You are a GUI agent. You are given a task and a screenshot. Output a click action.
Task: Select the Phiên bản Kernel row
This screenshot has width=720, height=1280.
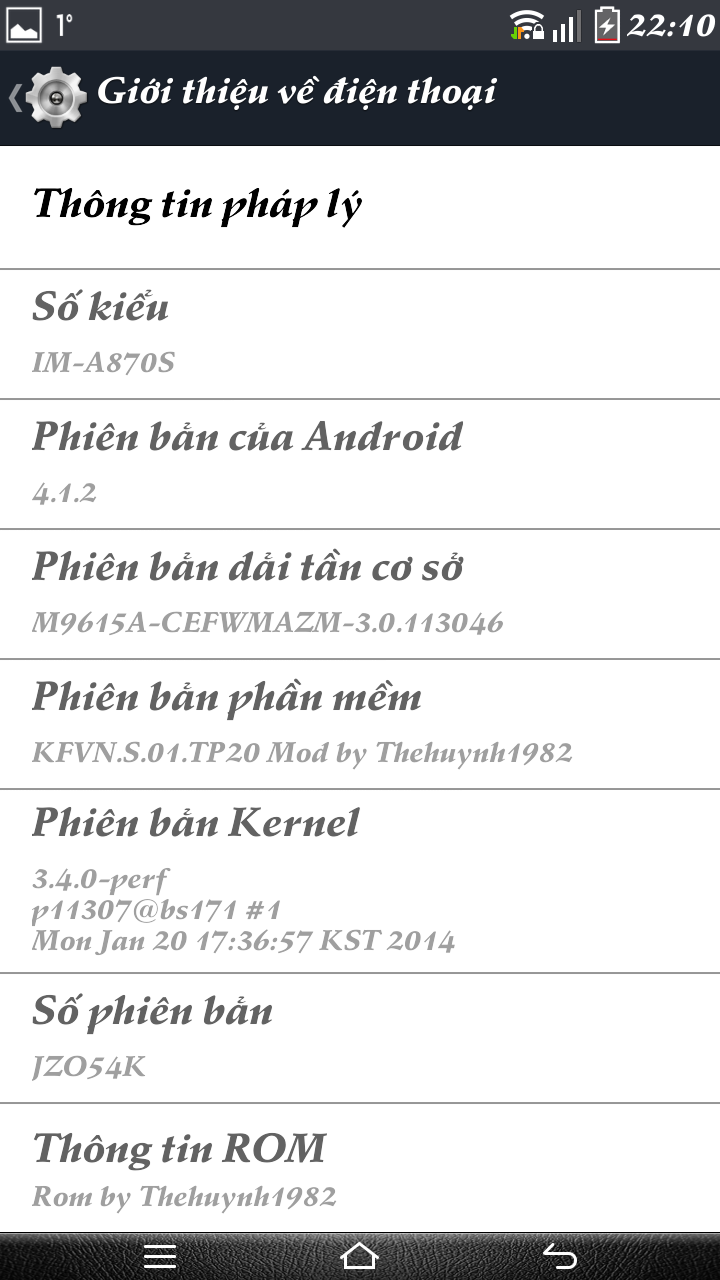[x=360, y=880]
